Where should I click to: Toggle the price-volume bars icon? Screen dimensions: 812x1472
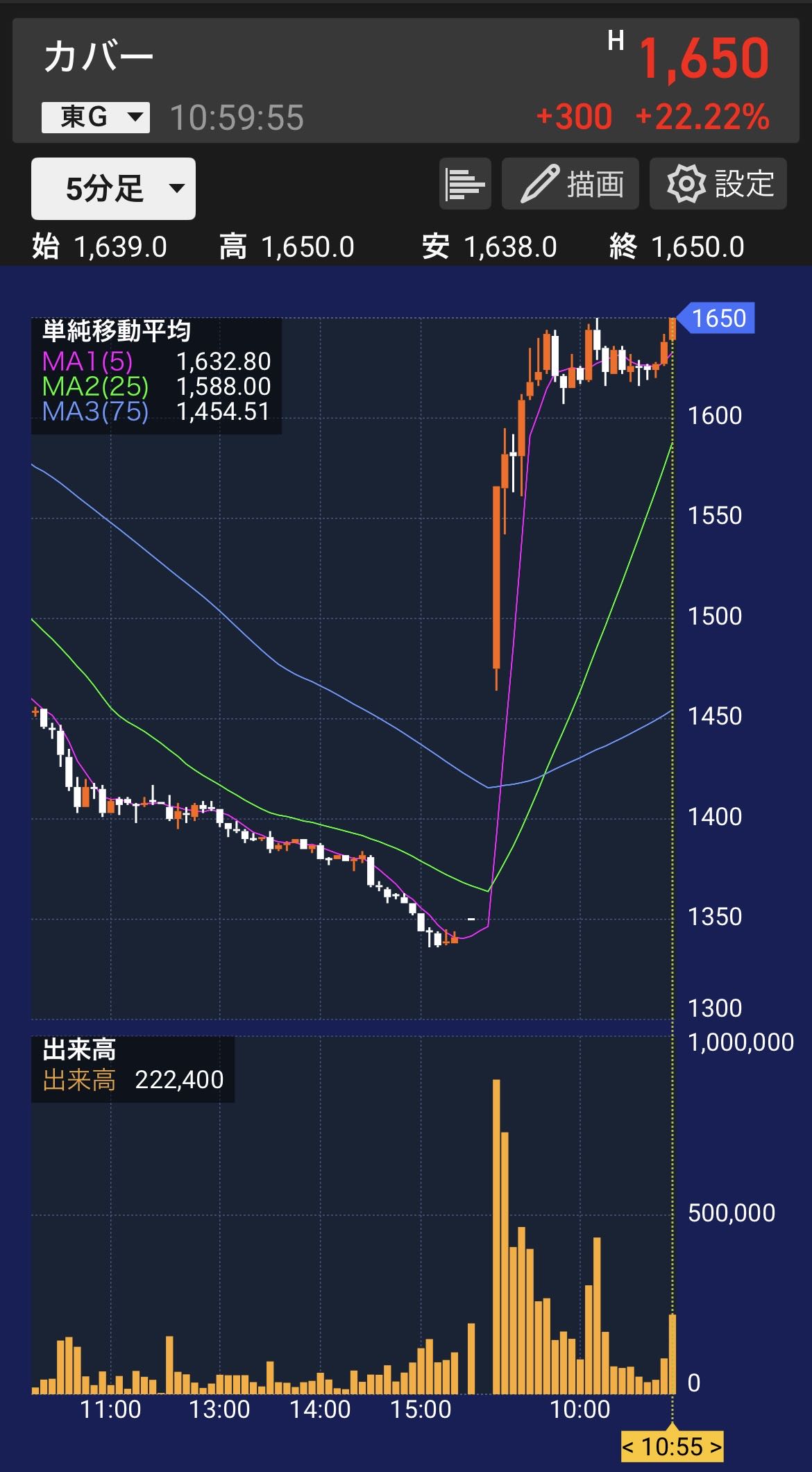[465, 184]
